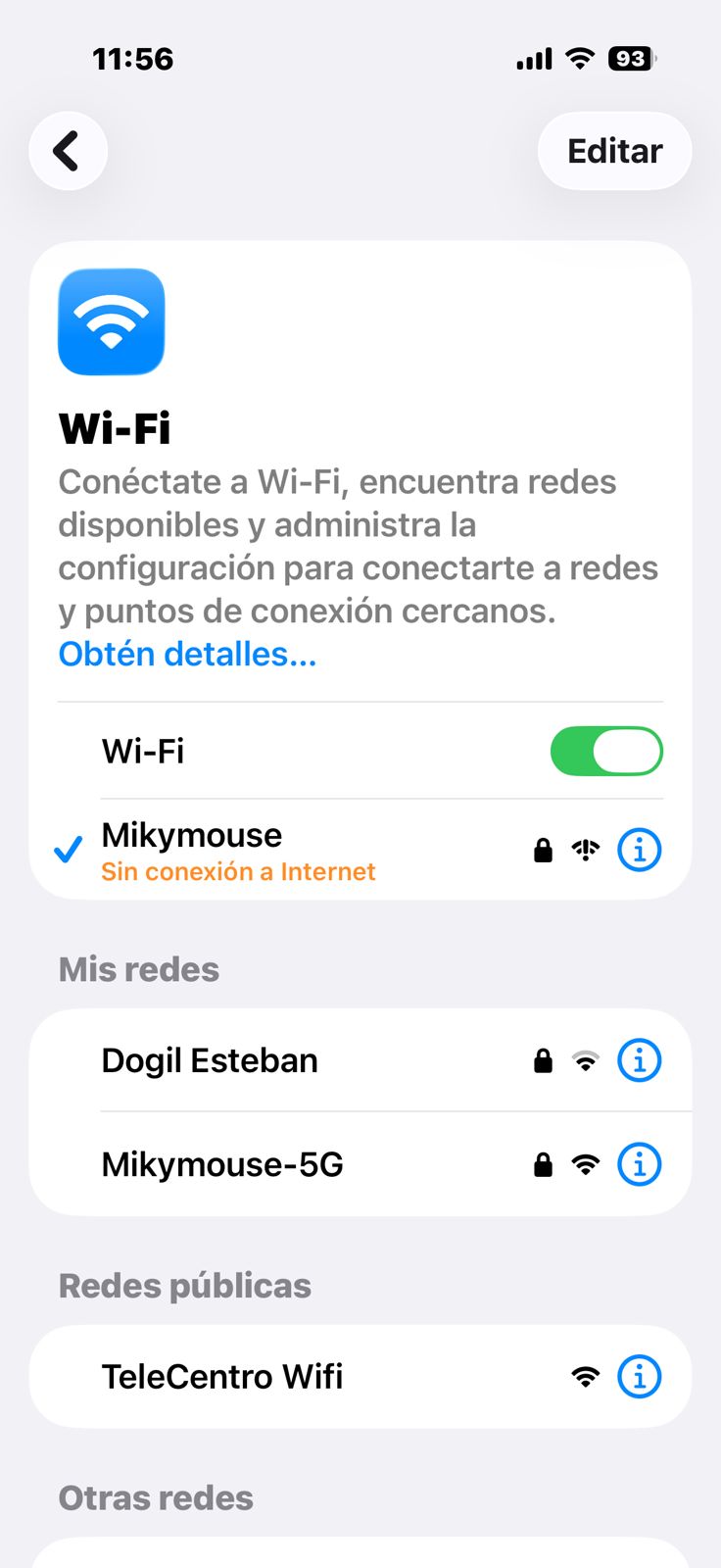Screen dimensions: 721x1568
Task: Open info for the Mikymouse network
Action: (639, 850)
